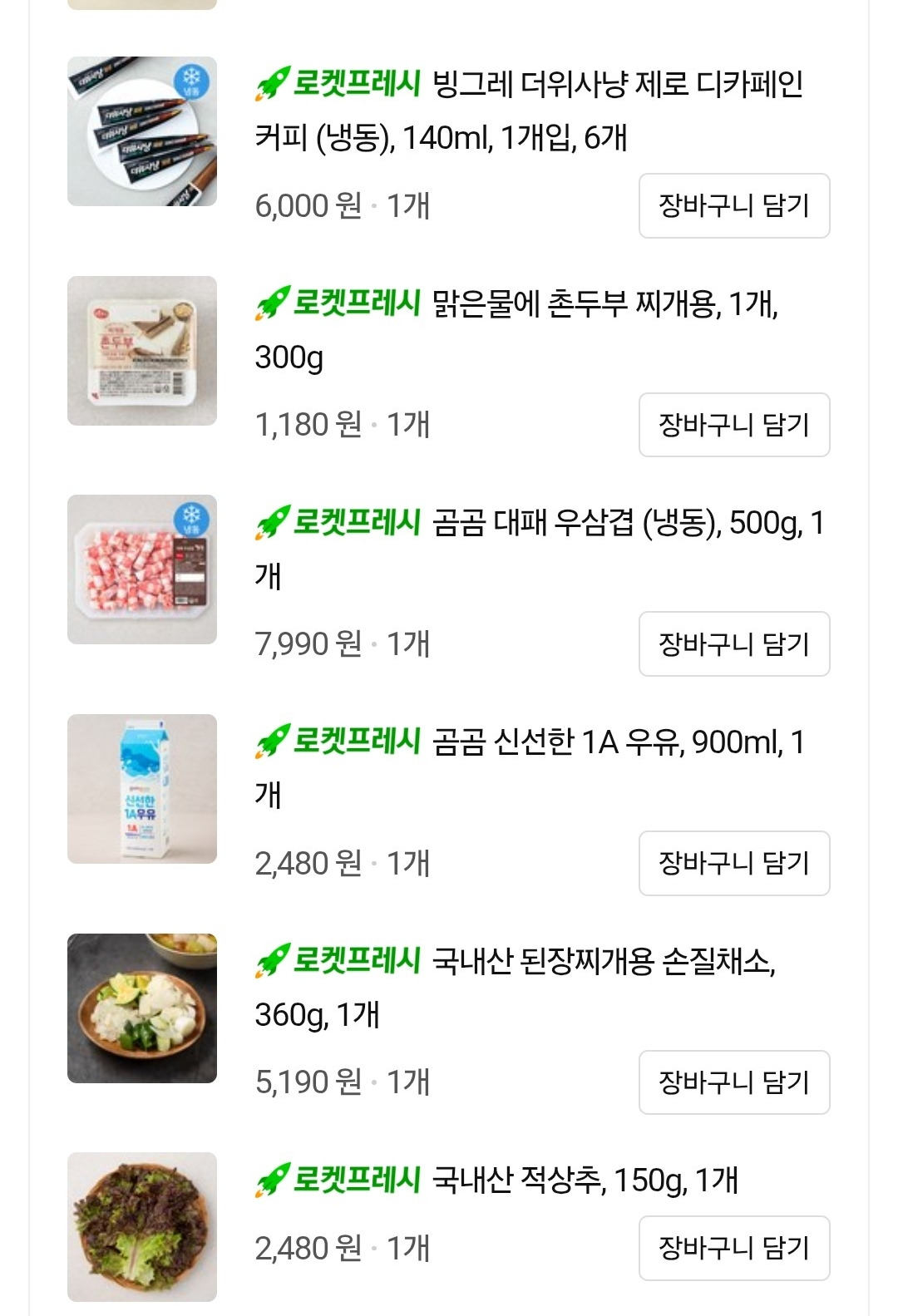View the 곰곰 대패 우삼겹 product photo
This screenshot has width=898, height=1316.
(x=142, y=569)
